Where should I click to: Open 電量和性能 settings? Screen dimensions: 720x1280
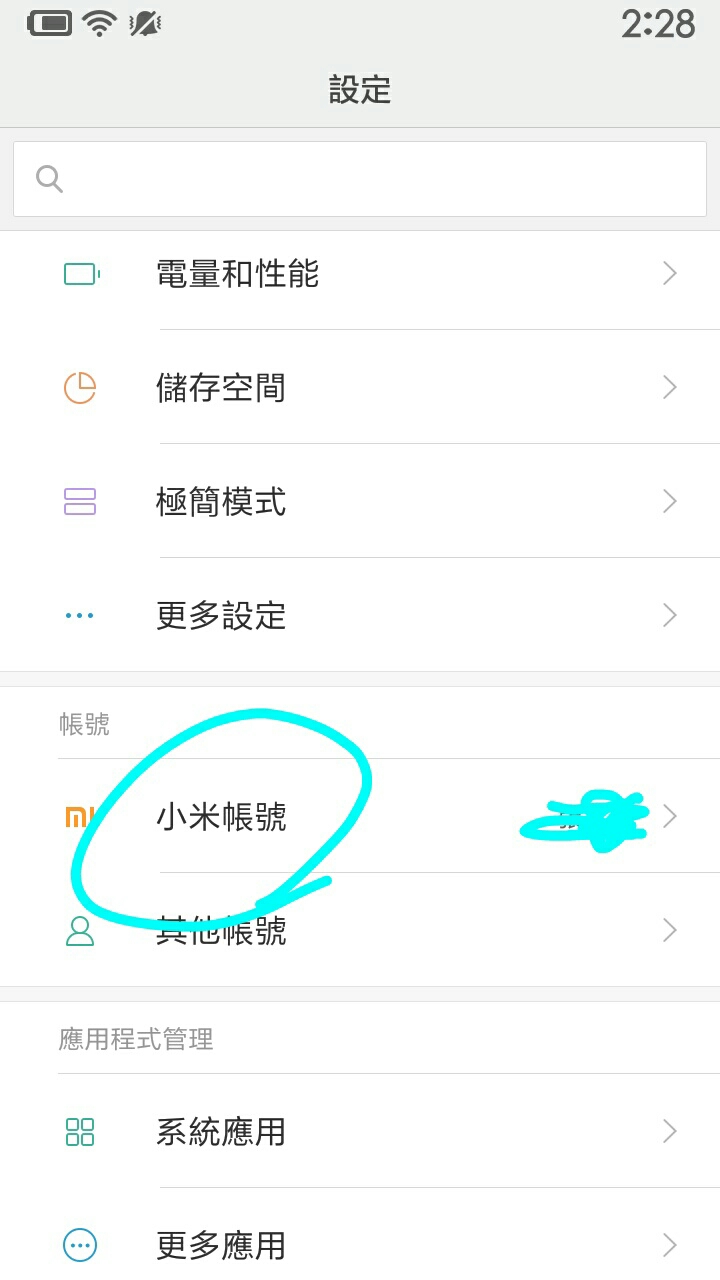(x=360, y=273)
